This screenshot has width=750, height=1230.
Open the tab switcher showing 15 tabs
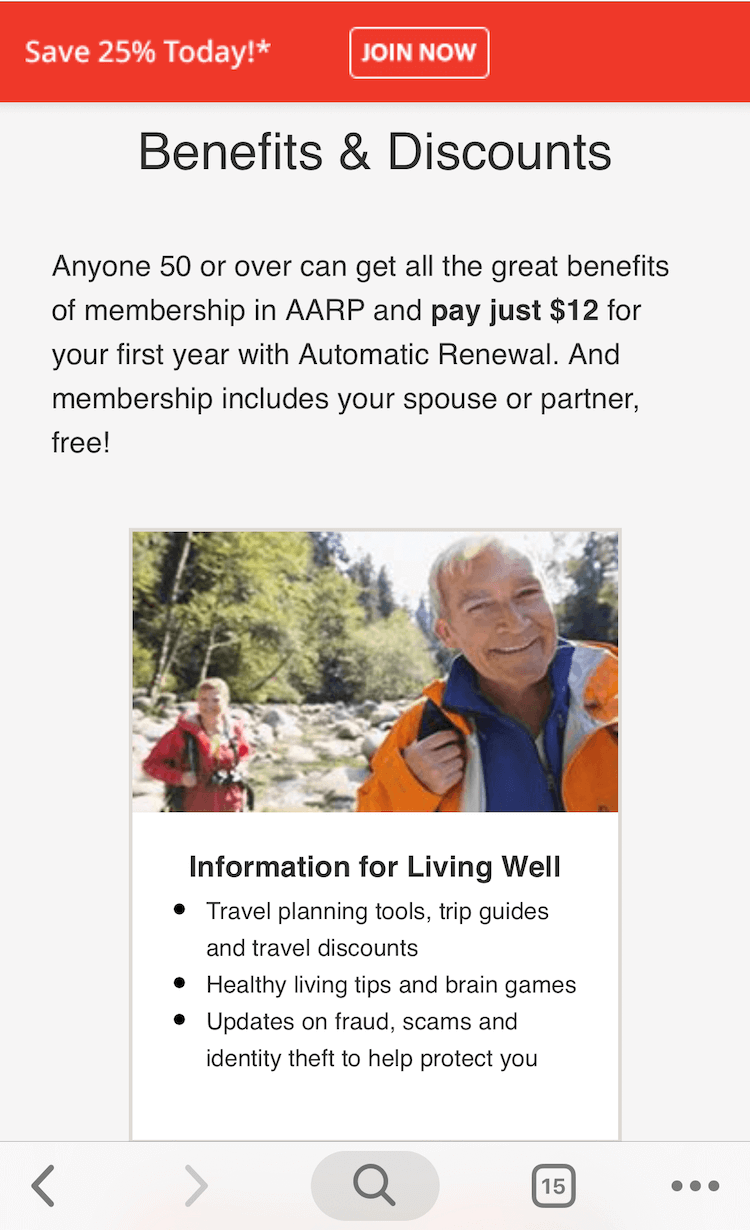coord(553,1185)
